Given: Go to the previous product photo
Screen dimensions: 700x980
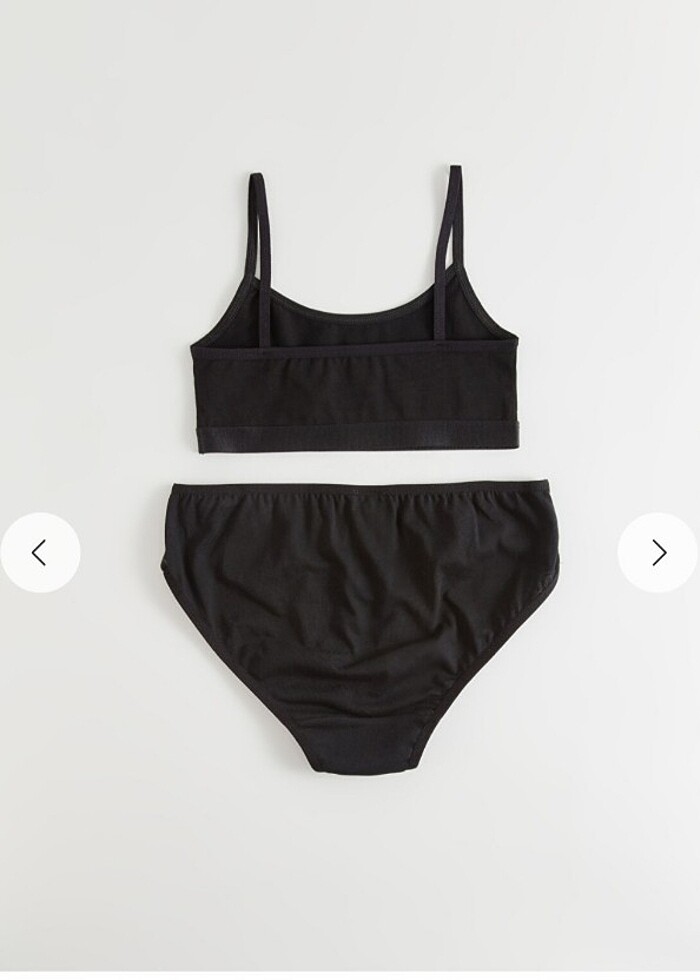Looking at the screenshot, I should pyautogui.click(x=40, y=552).
